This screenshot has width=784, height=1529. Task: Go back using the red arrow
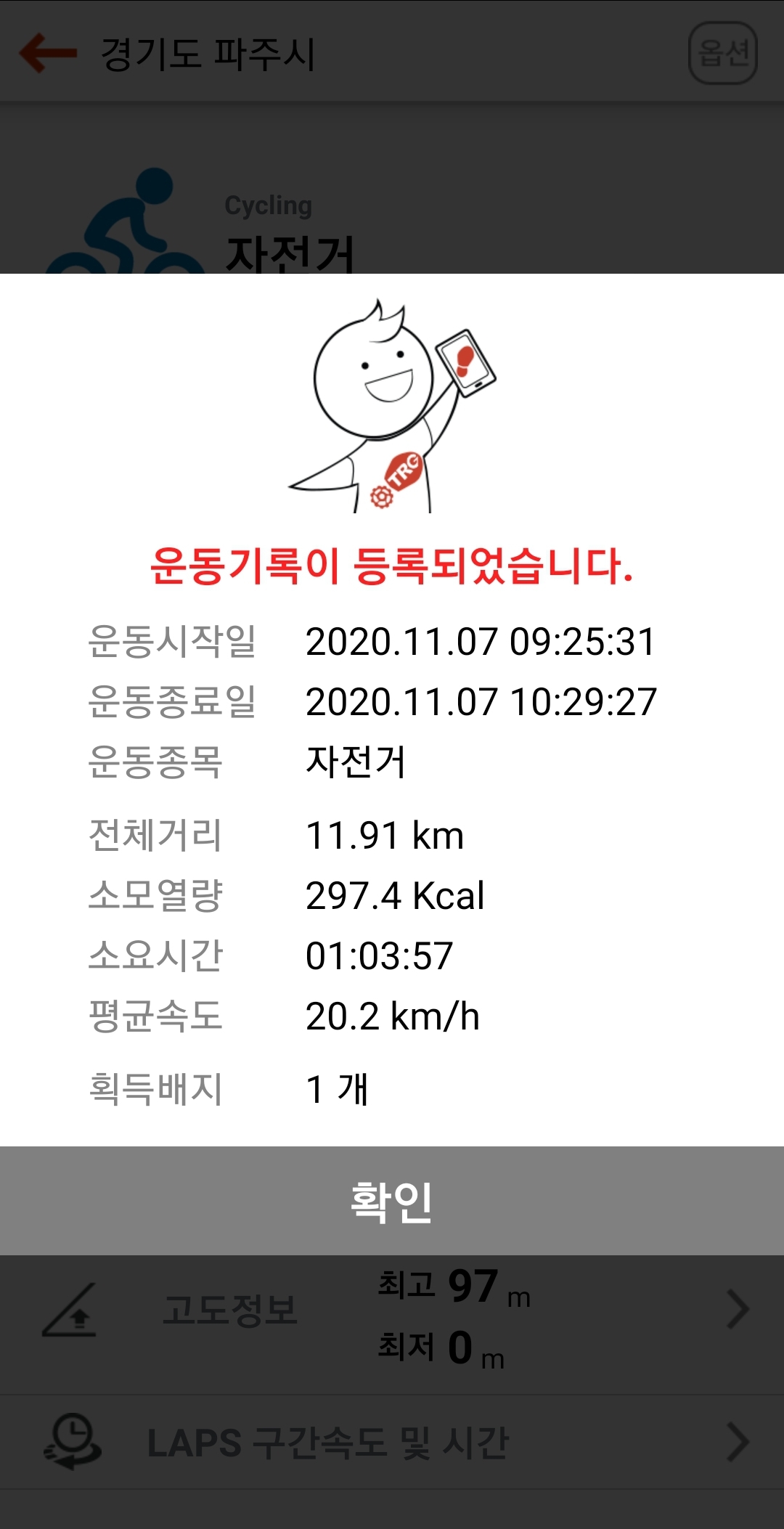[x=48, y=53]
